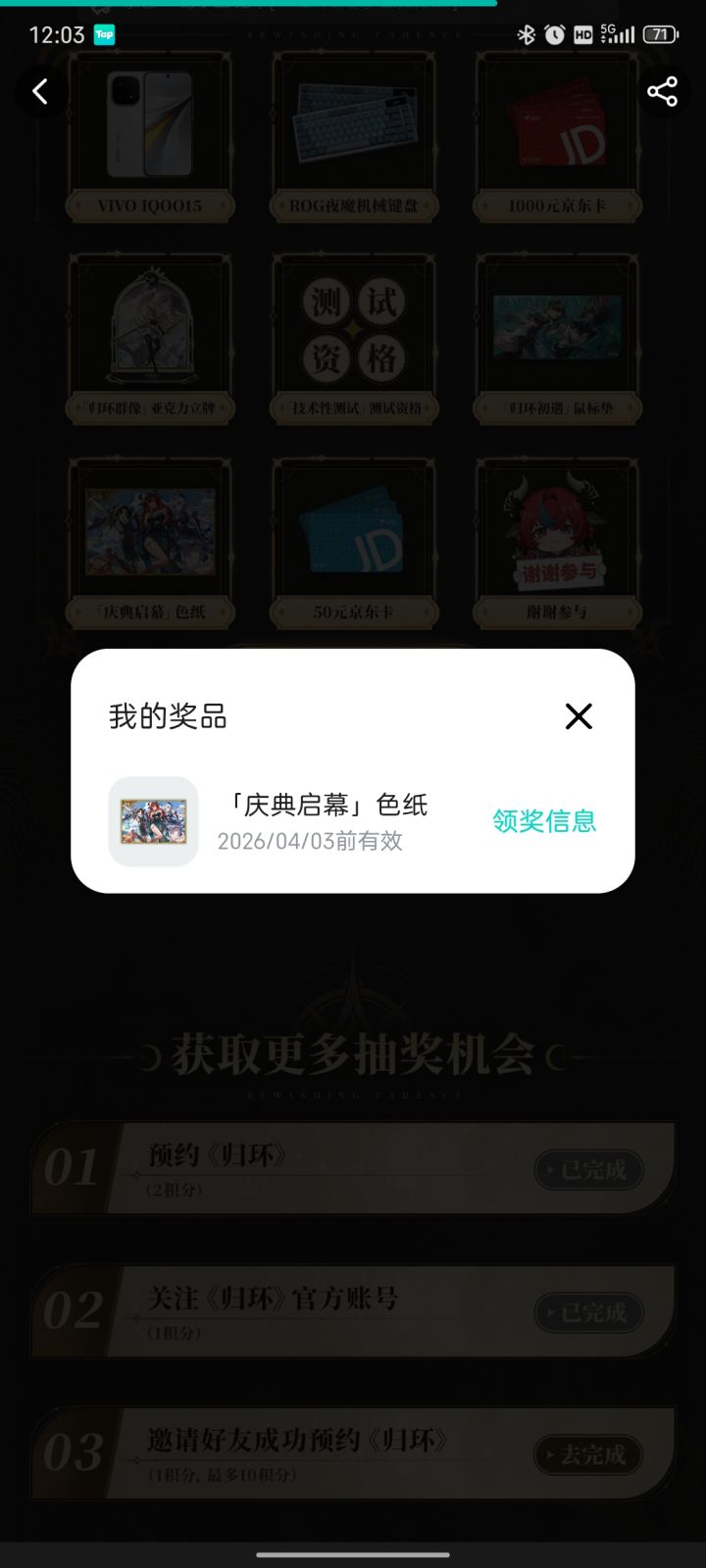Tap 去完成 to invite friends
Image resolution: width=706 pixels, height=1568 pixels.
(x=587, y=1456)
